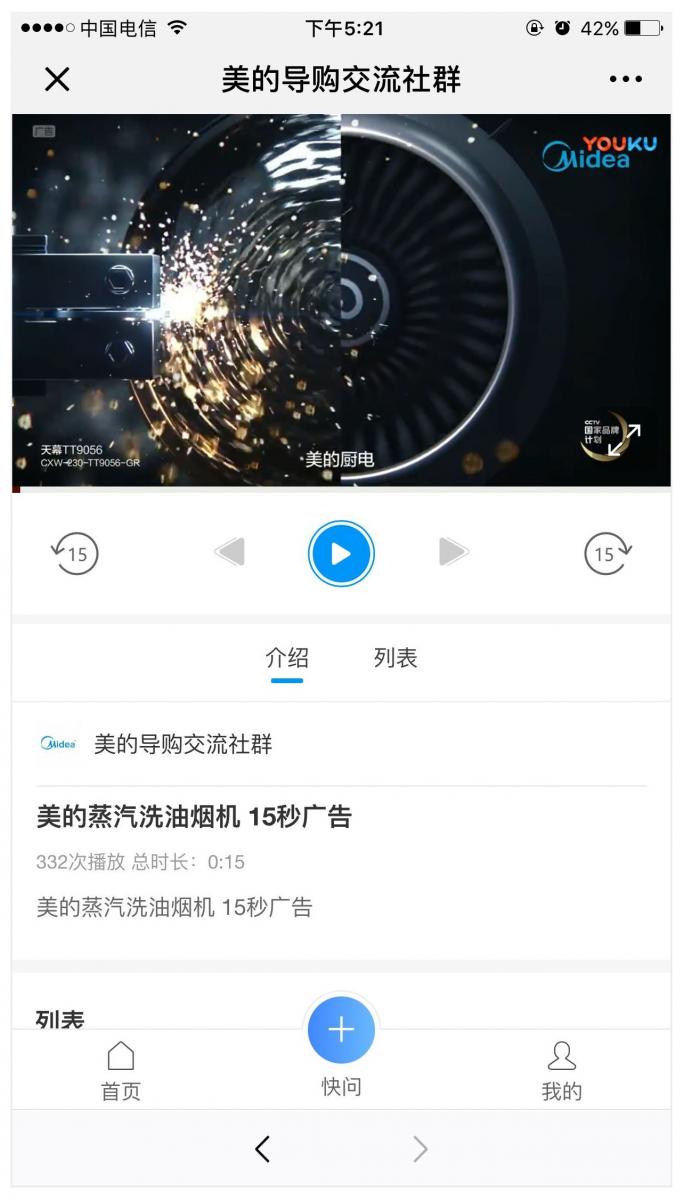Play the Midea ad video
684x1200 pixels.
click(x=341, y=553)
